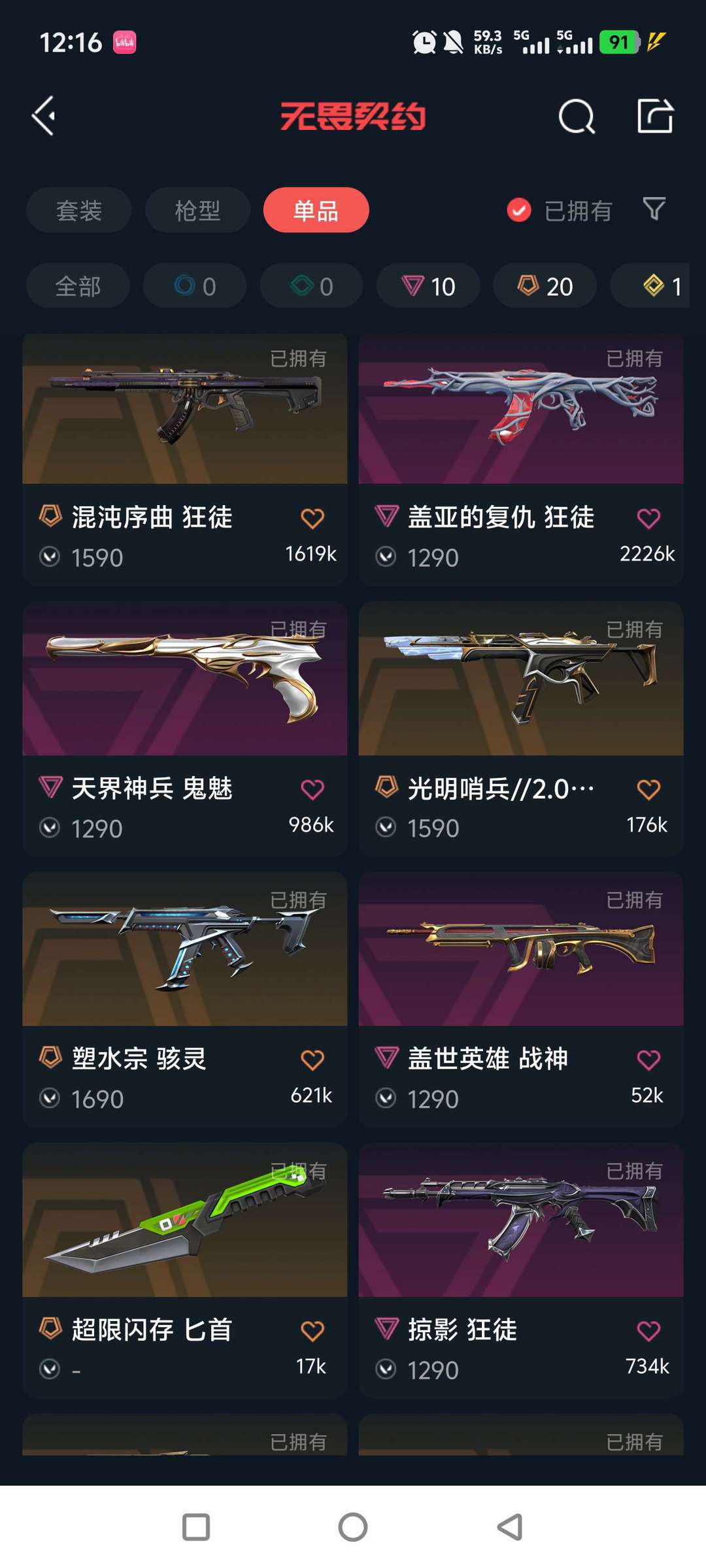
Task: Toggle the 已拥有 checkbox
Action: [x=519, y=210]
